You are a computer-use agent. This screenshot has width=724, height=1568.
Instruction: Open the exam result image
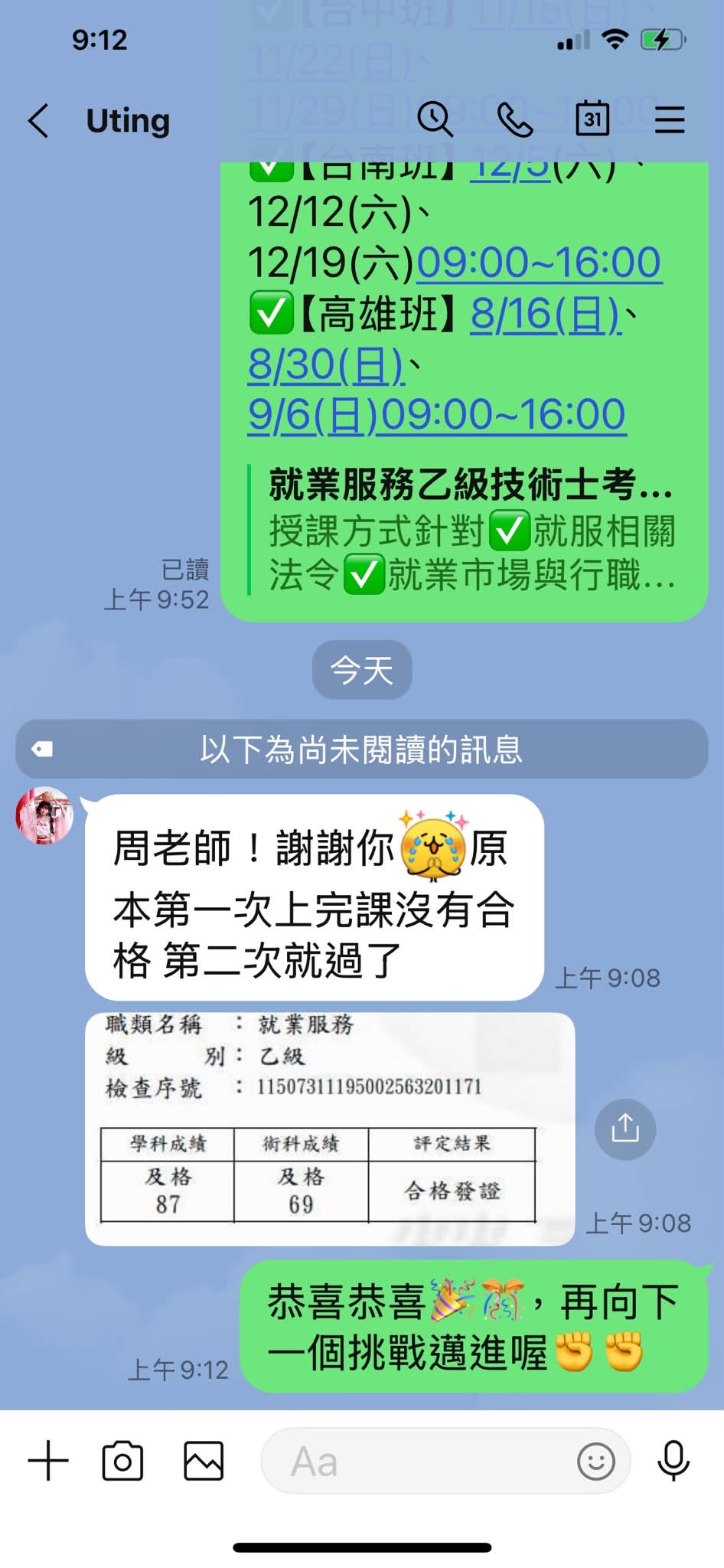point(330,1129)
